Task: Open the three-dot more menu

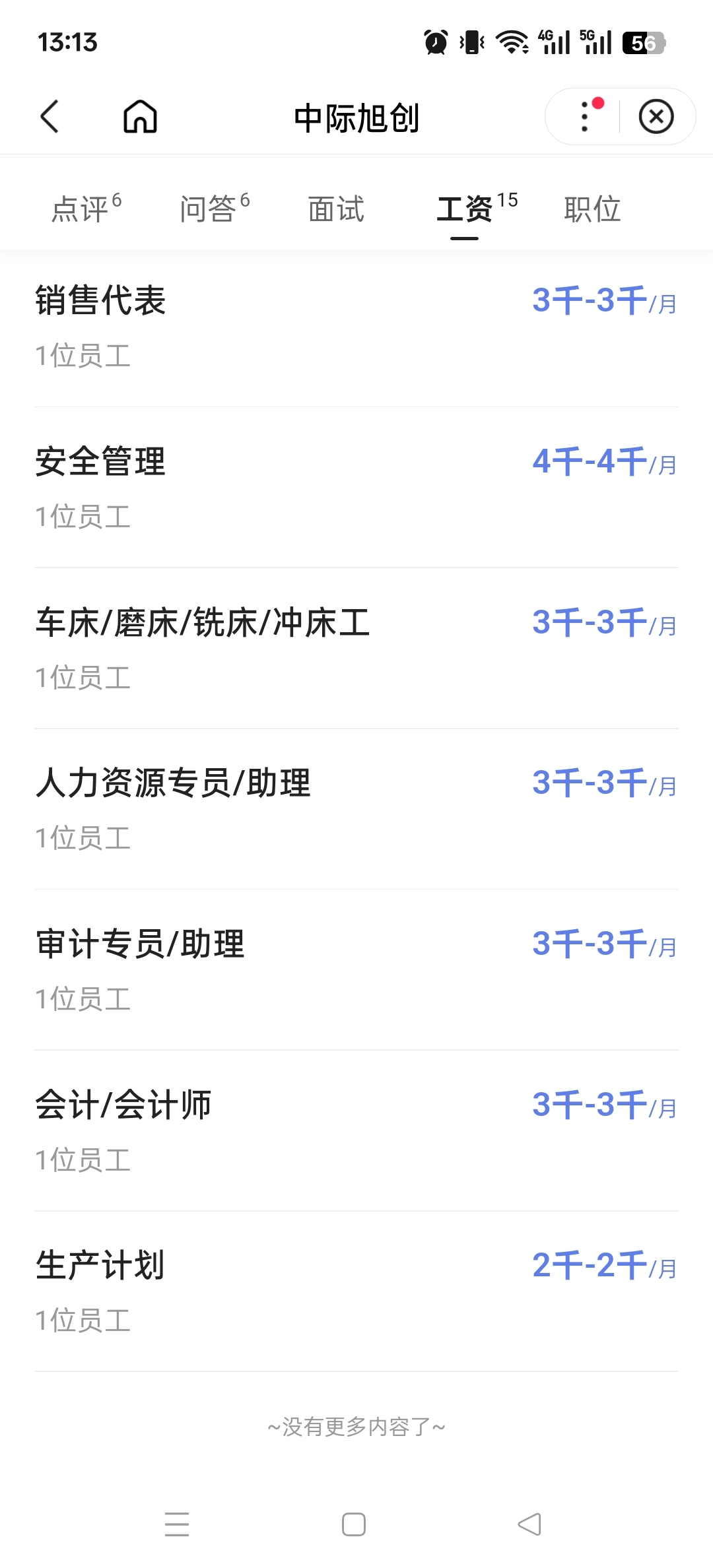Action: click(x=585, y=117)
